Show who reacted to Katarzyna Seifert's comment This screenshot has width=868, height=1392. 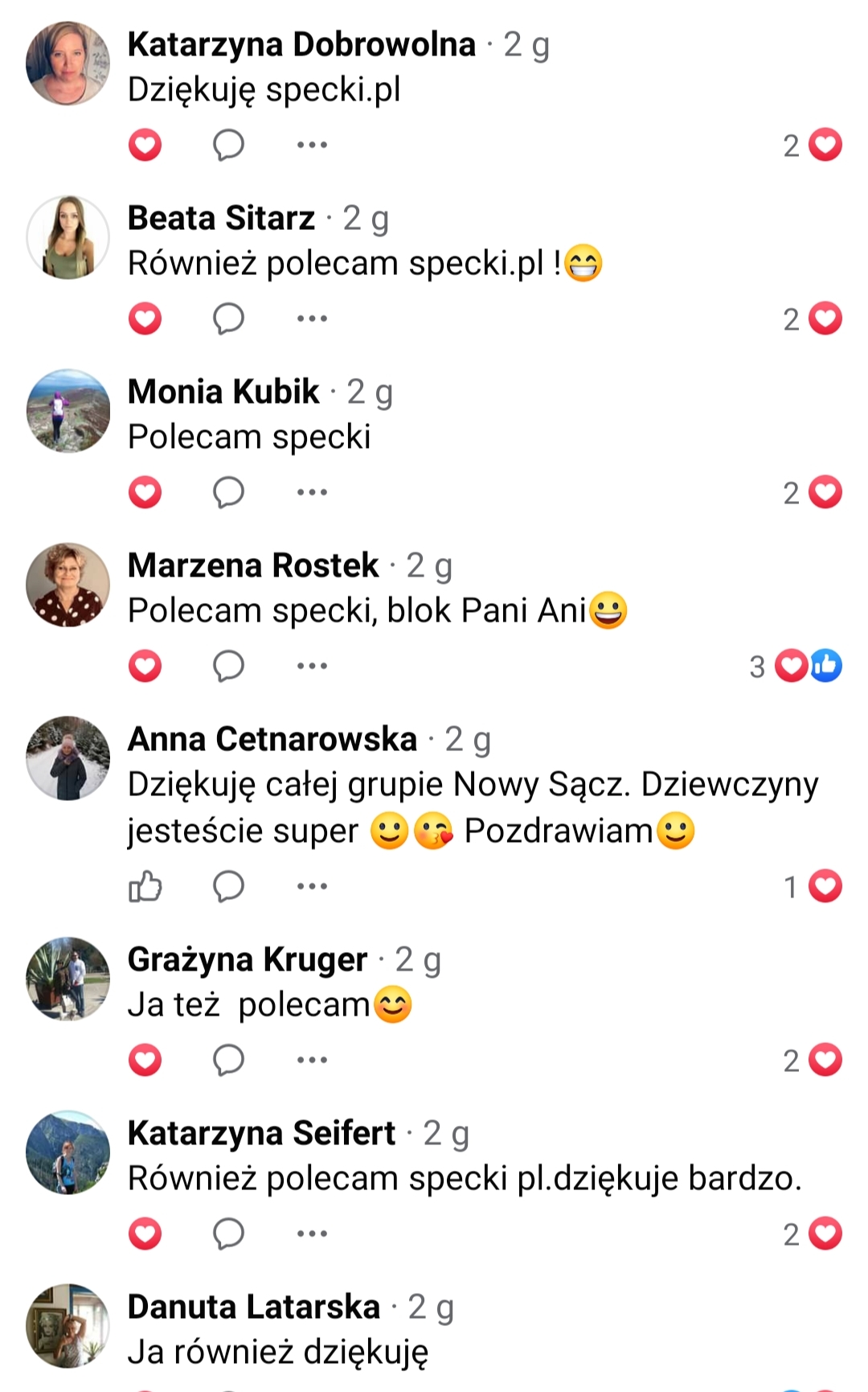point(813,1234)
